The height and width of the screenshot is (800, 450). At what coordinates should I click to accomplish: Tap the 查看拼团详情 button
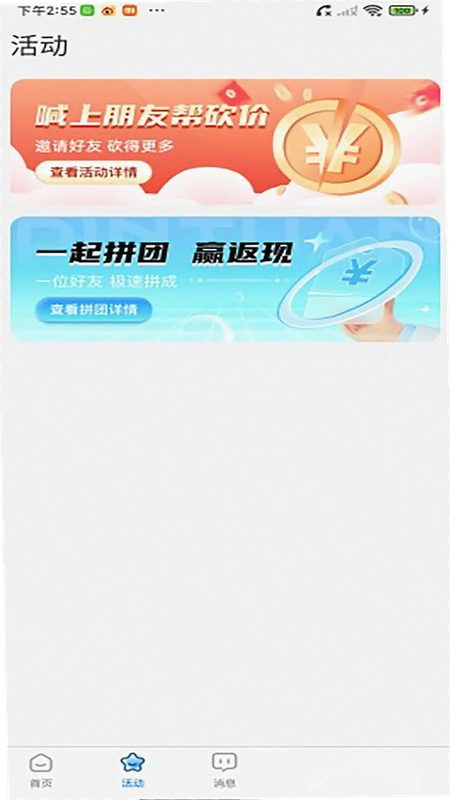[x=93, y=309]
